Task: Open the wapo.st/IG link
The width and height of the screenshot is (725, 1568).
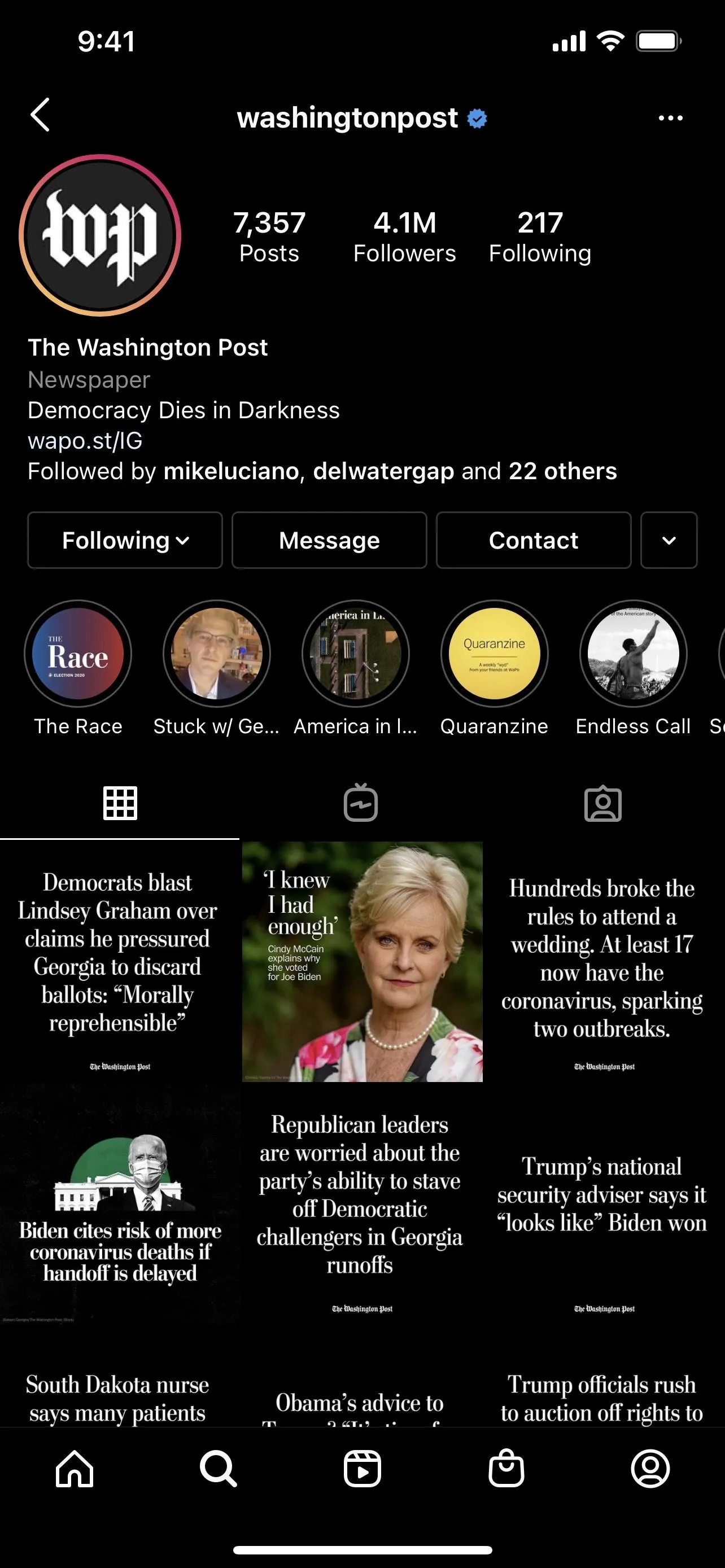Action: pyautogui.click(x=85, y=441)
